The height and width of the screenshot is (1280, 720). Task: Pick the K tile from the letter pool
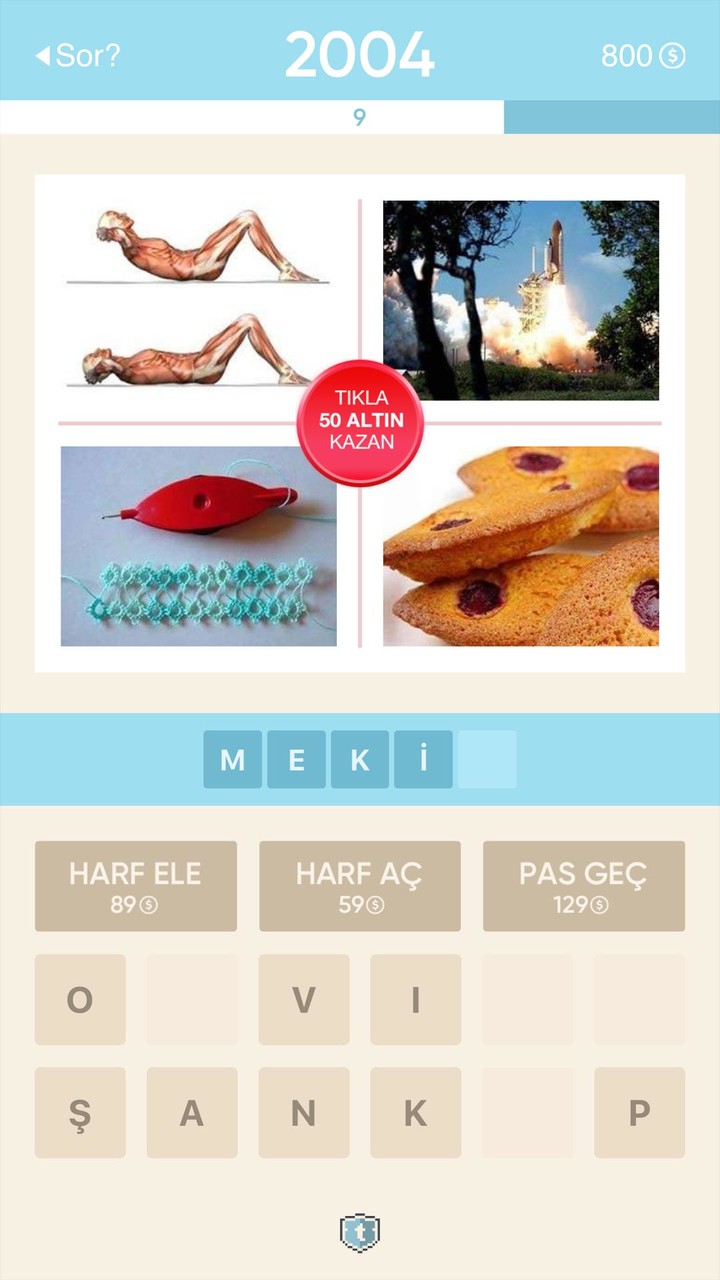(x=416, y=1113)
